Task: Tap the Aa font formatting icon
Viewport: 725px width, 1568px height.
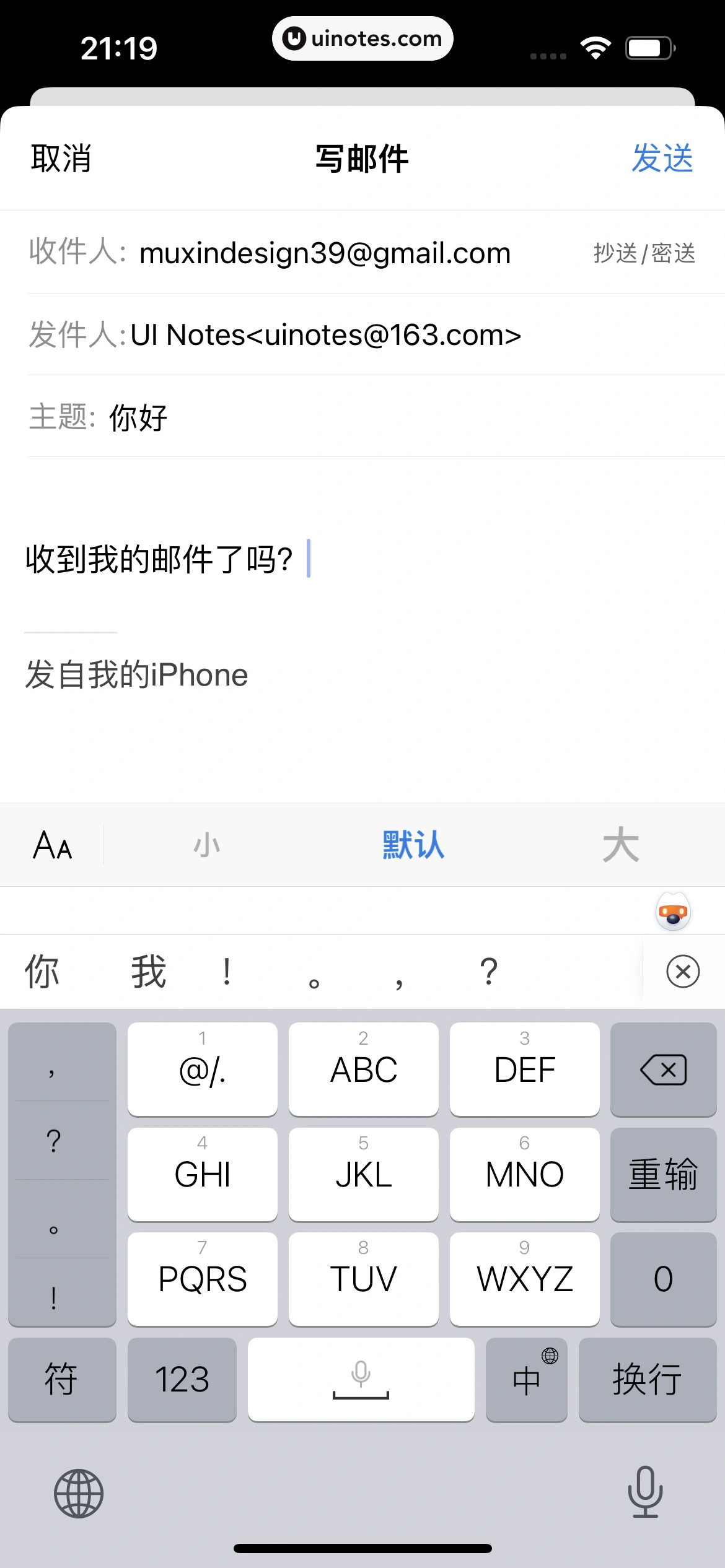Action: click(x=53, y=845)
